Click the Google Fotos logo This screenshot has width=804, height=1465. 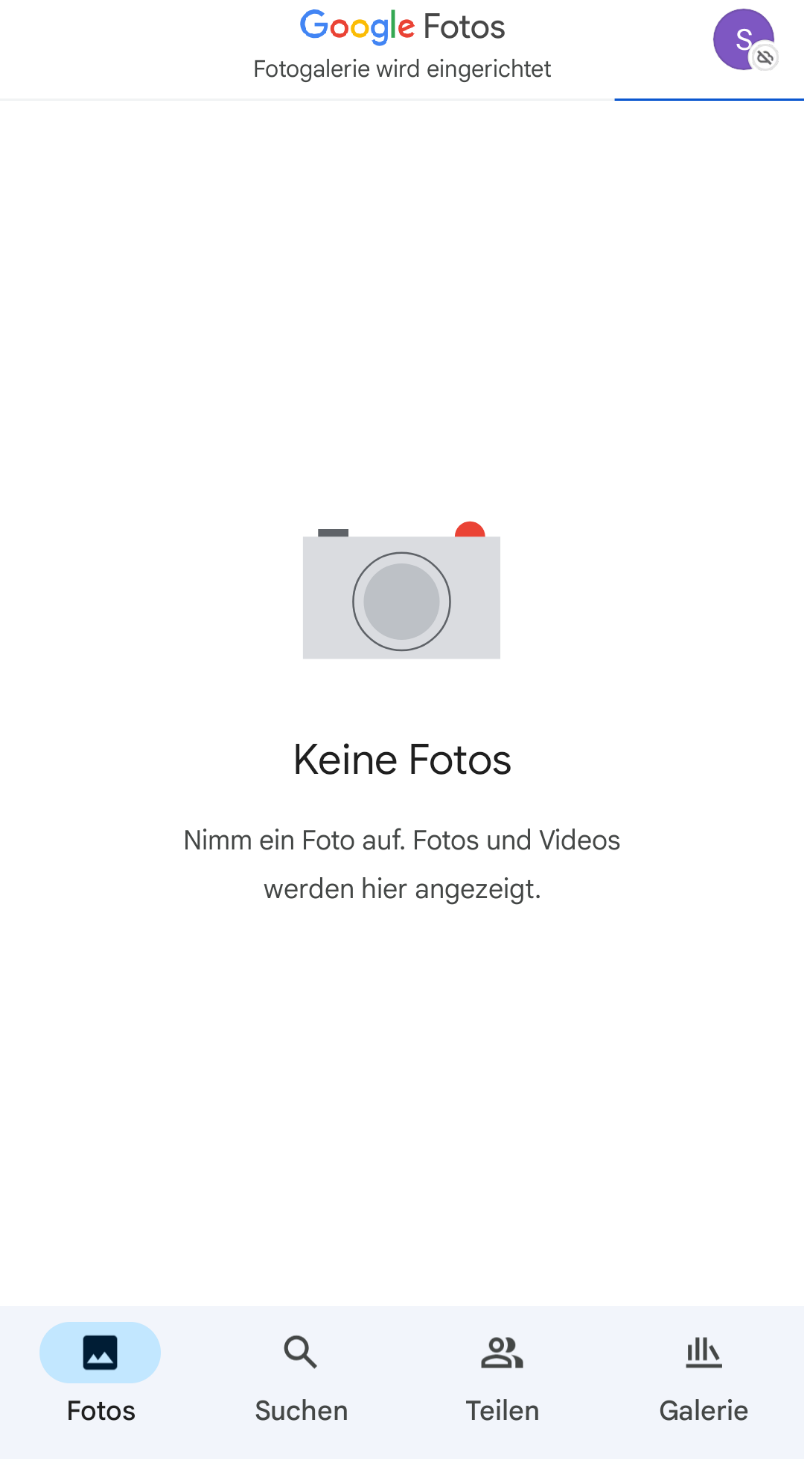[401, 26]
